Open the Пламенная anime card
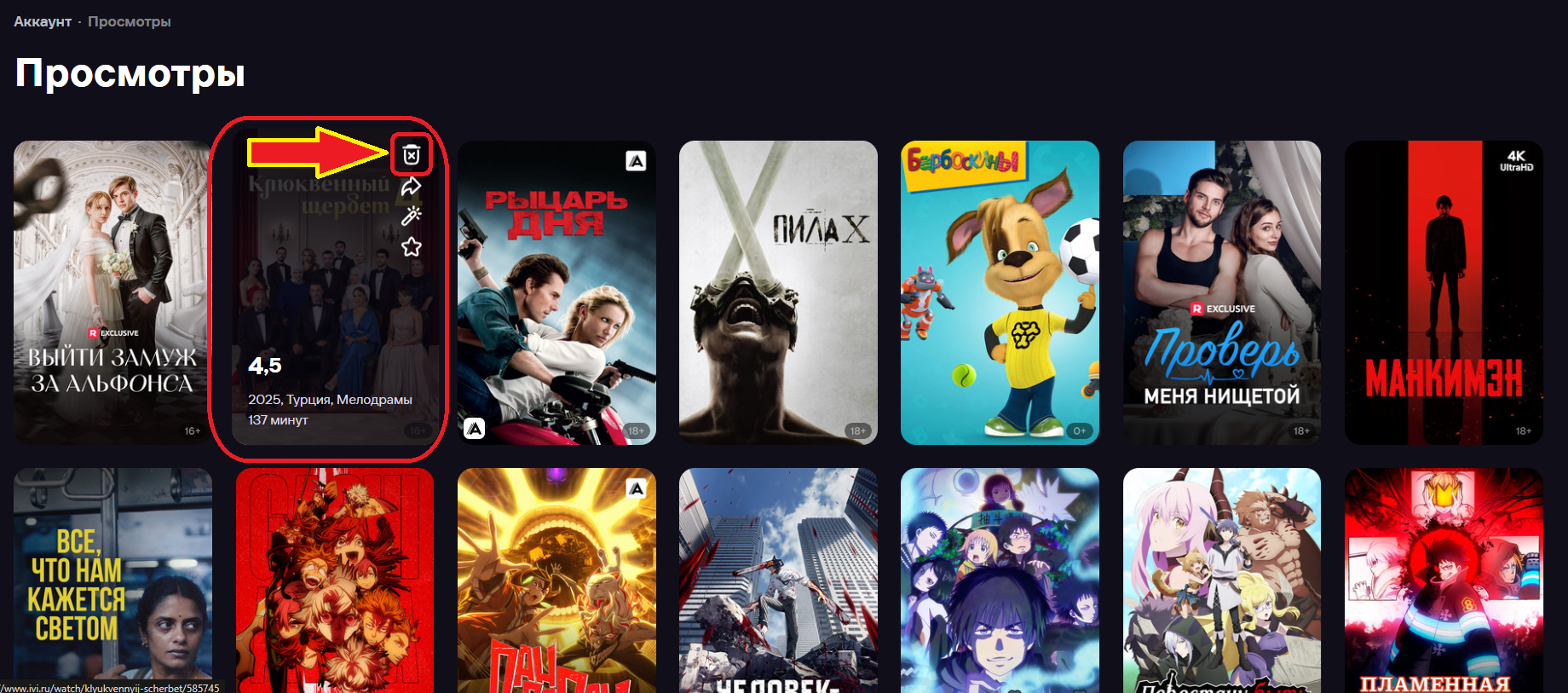The height and width of the screenshot is (693, 1568). [x=1444, y=580]
